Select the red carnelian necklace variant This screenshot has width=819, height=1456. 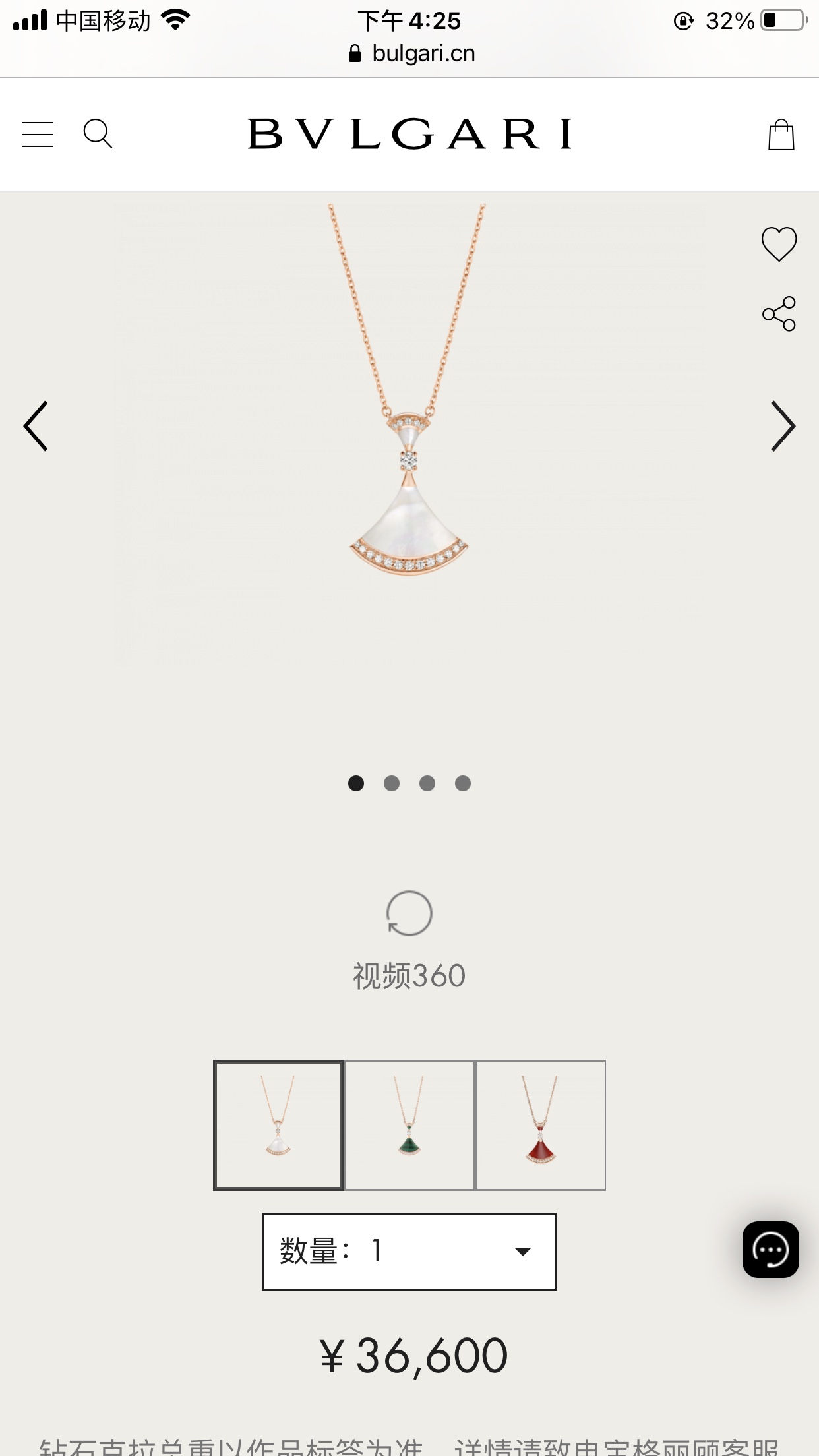point(540,1125)
